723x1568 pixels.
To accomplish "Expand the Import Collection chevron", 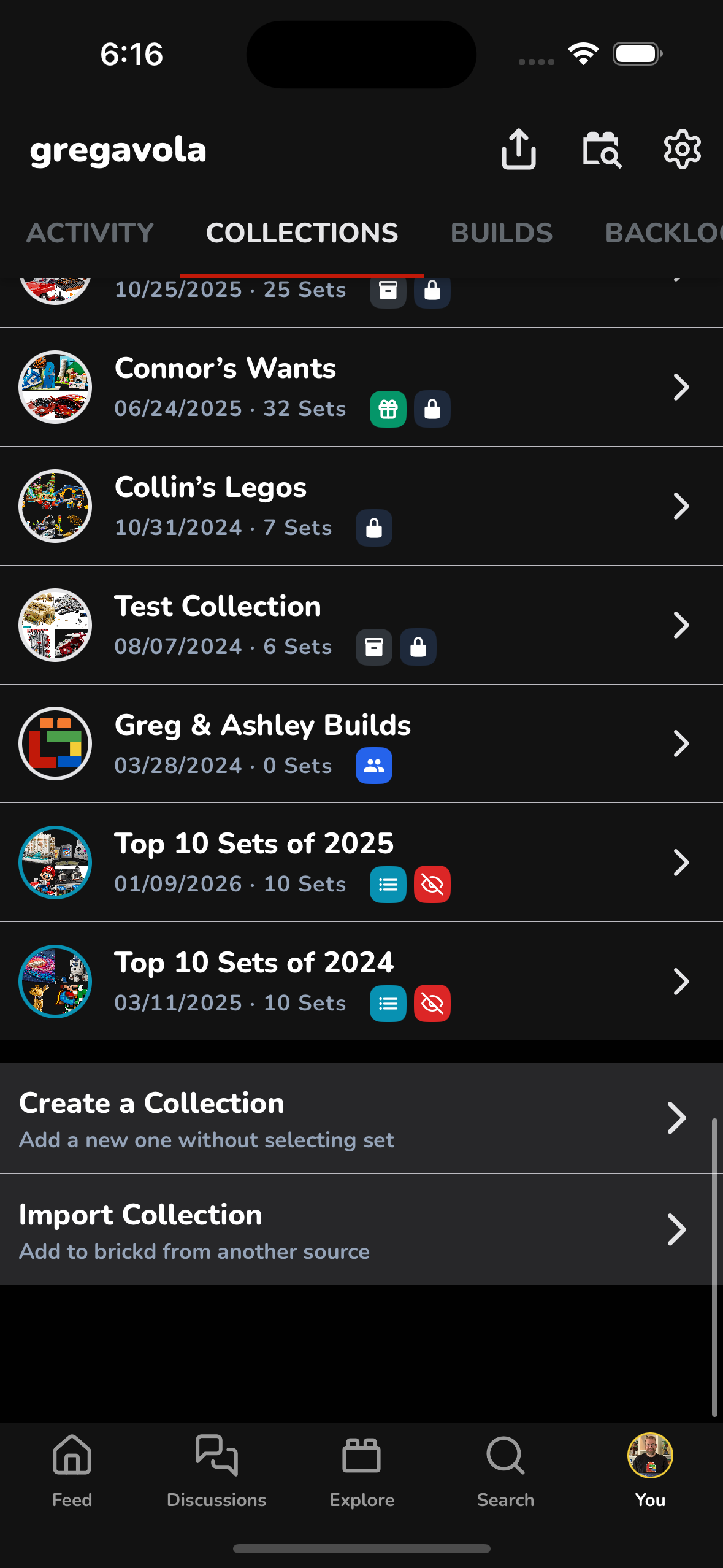I will (678, 1229).
